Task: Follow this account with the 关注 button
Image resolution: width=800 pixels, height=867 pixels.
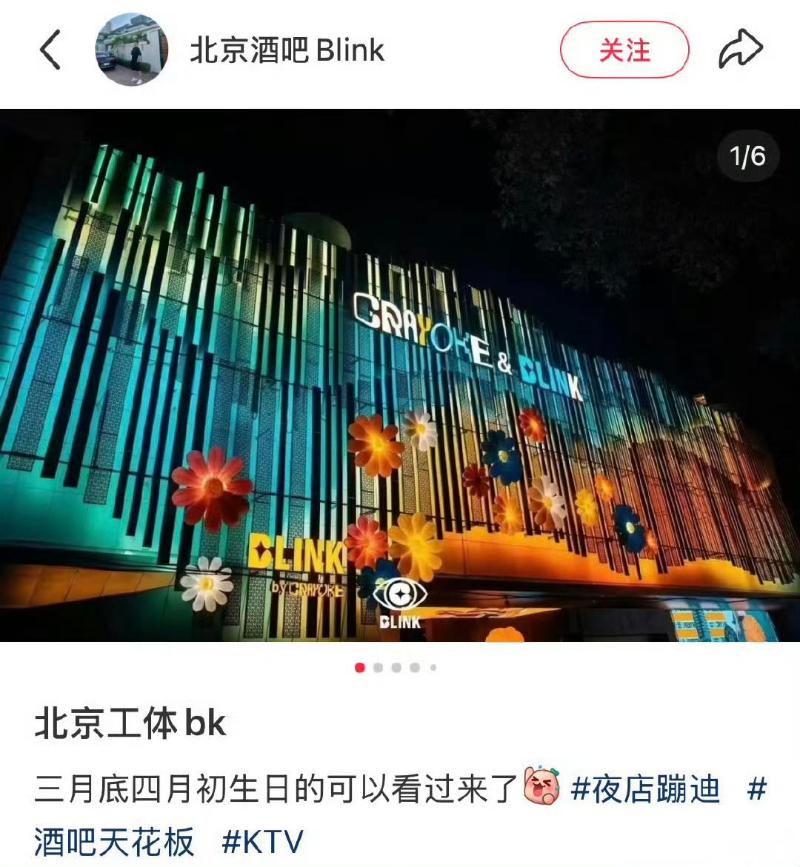Action: 624,50
